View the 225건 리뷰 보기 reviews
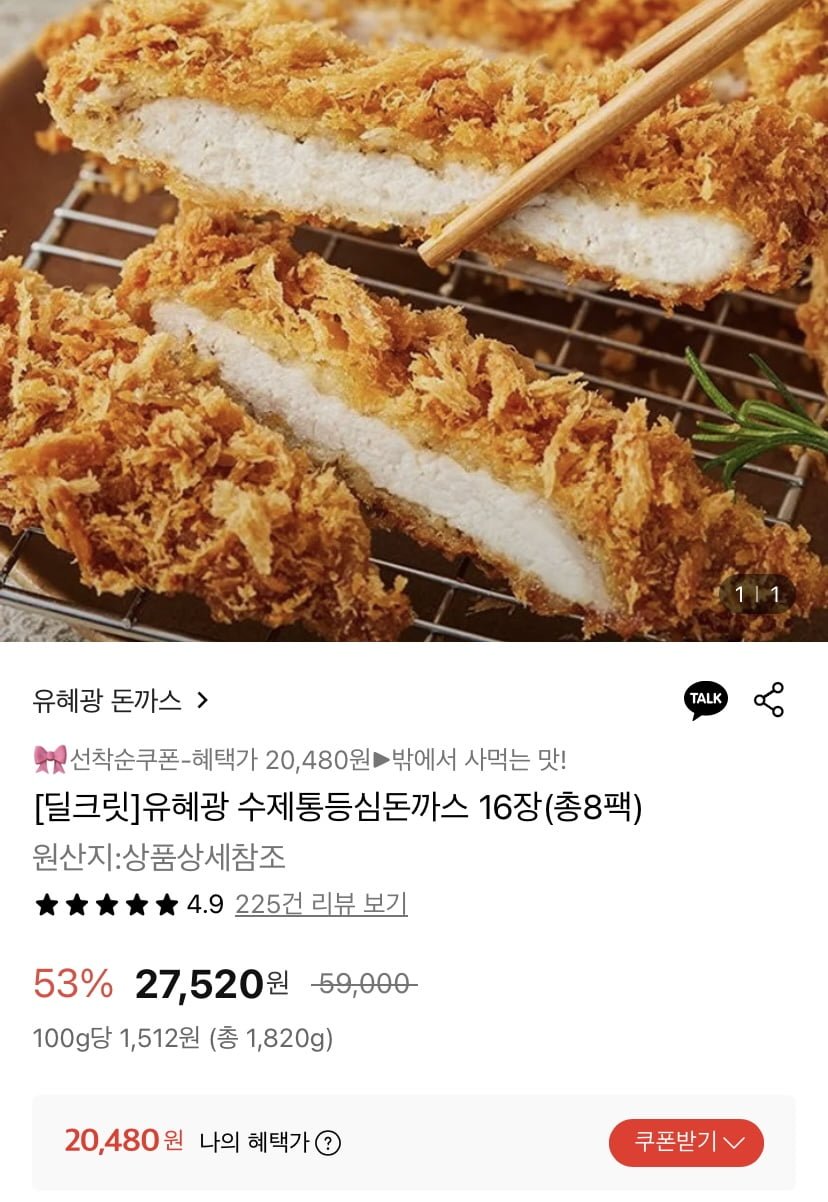Viewport: 828px width, 1202px height. tap(321, 905)
